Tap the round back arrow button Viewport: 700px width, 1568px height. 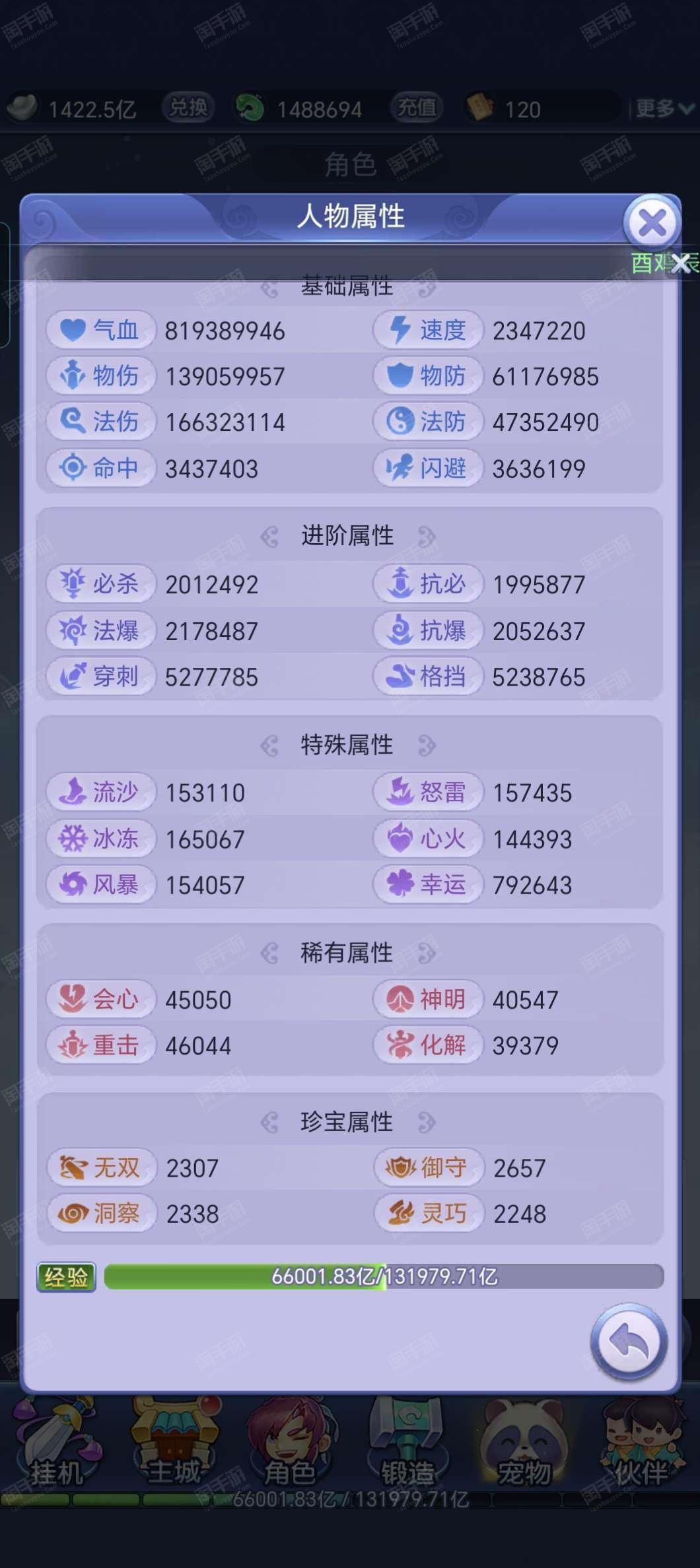[x=628, y=1342]
